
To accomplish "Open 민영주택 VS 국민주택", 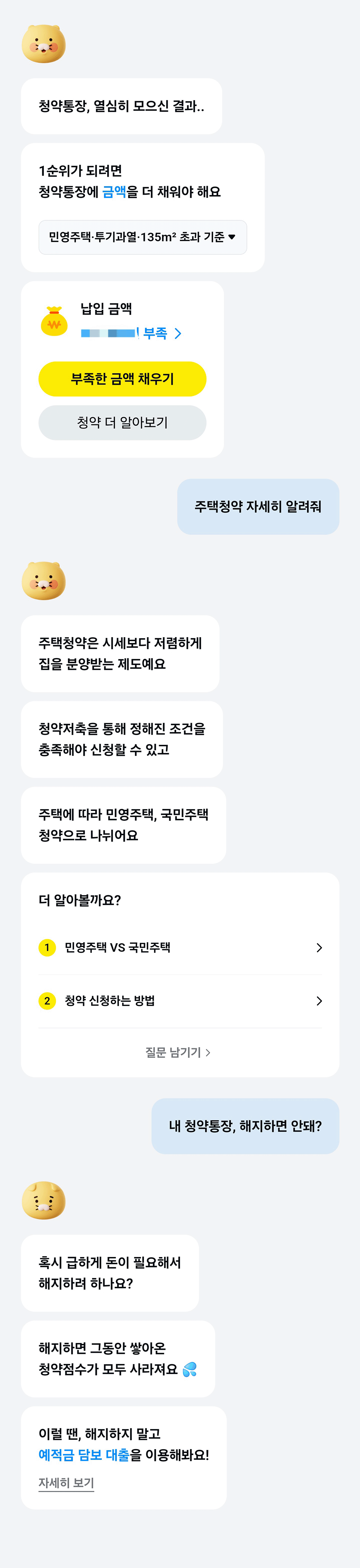I will tap(180, 947).
